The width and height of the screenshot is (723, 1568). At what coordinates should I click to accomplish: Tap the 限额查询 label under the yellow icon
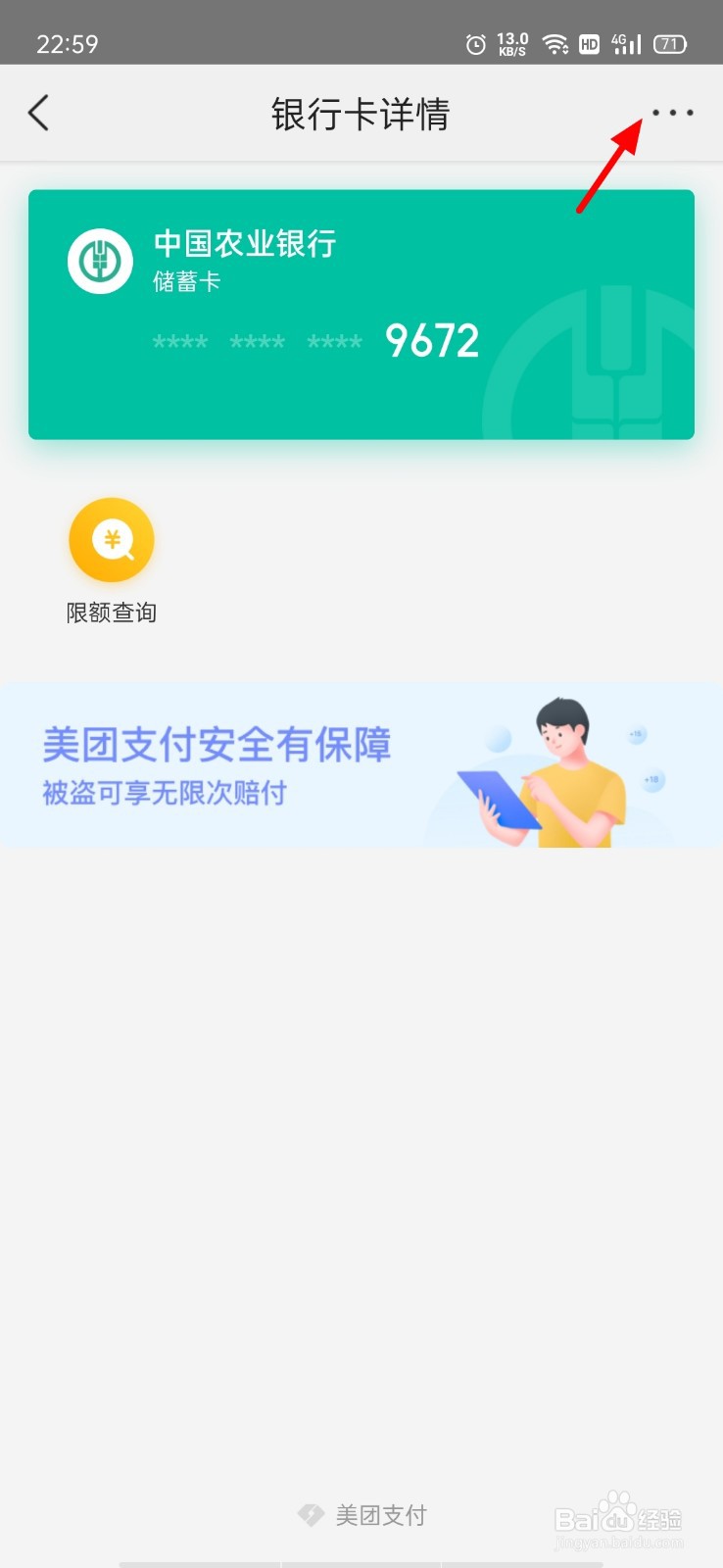coord(111,612)
